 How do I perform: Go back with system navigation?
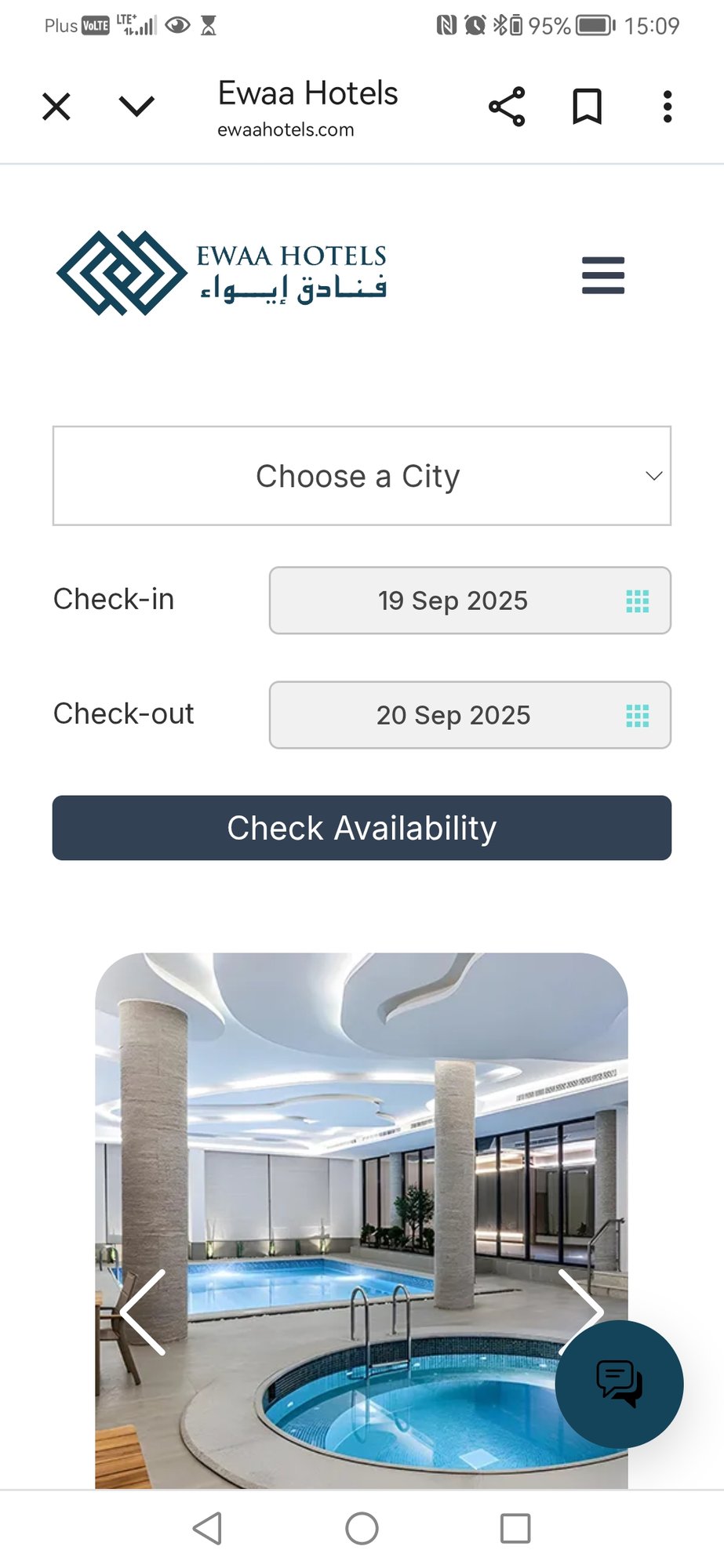pyautogui.click(x=208, y=1528)
